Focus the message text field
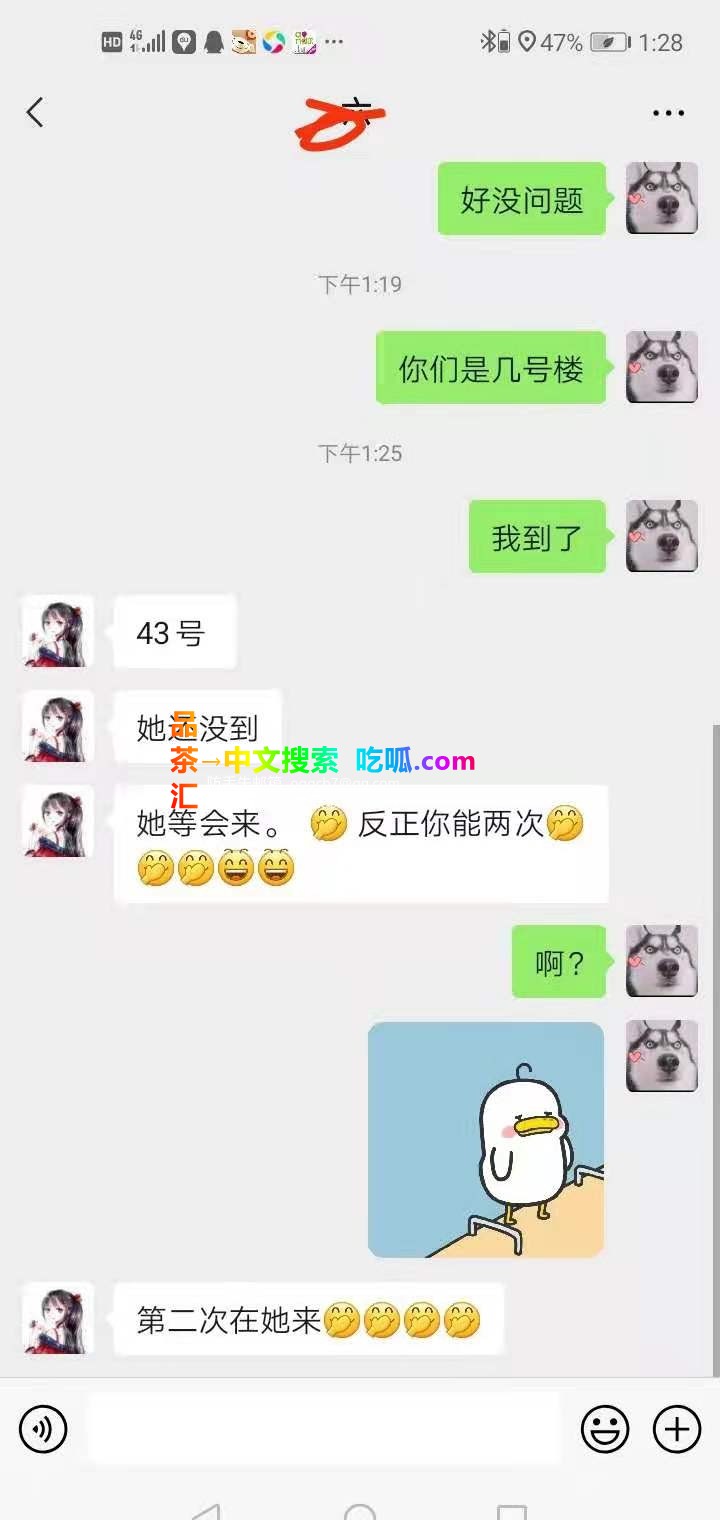 [x=323, y=1428]
